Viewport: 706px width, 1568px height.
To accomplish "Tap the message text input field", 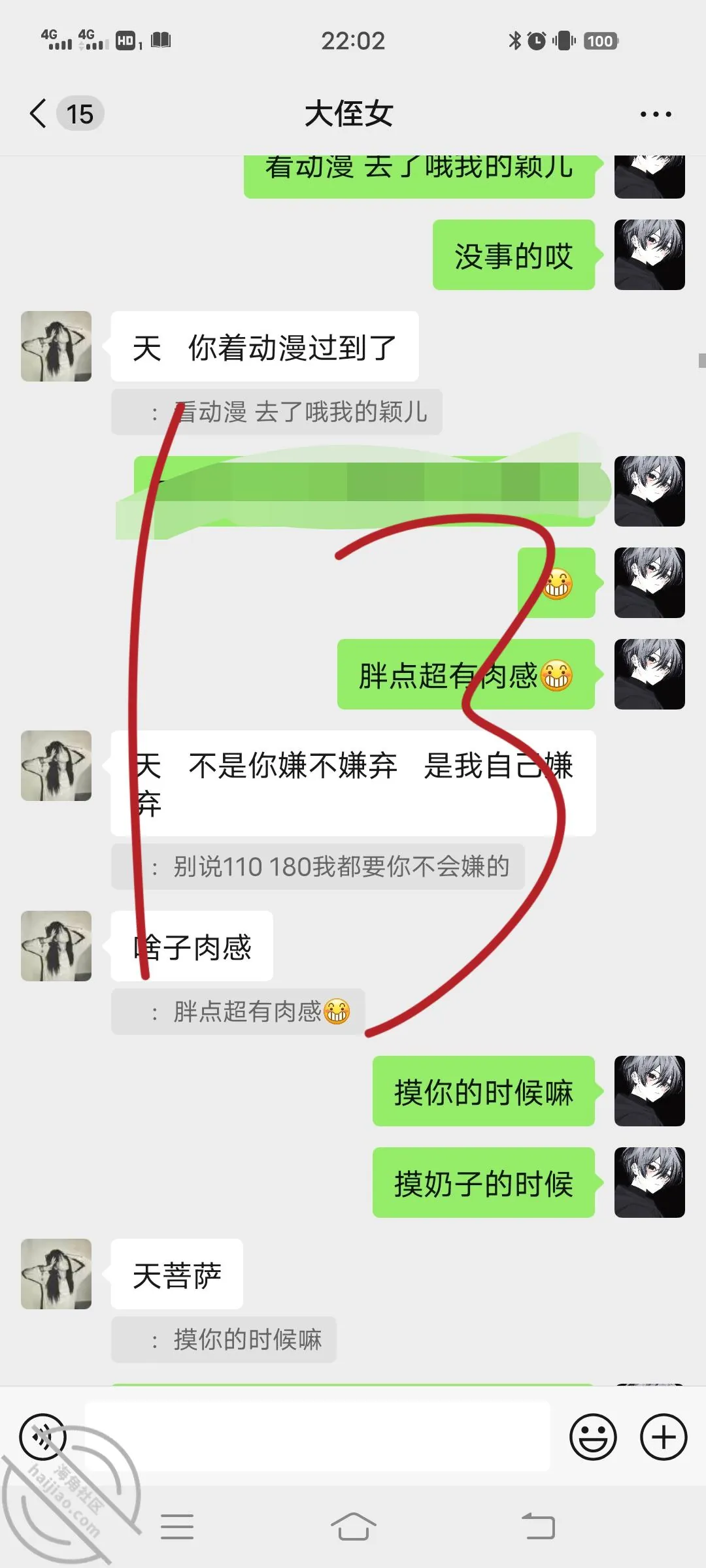I will [317, 1436].
